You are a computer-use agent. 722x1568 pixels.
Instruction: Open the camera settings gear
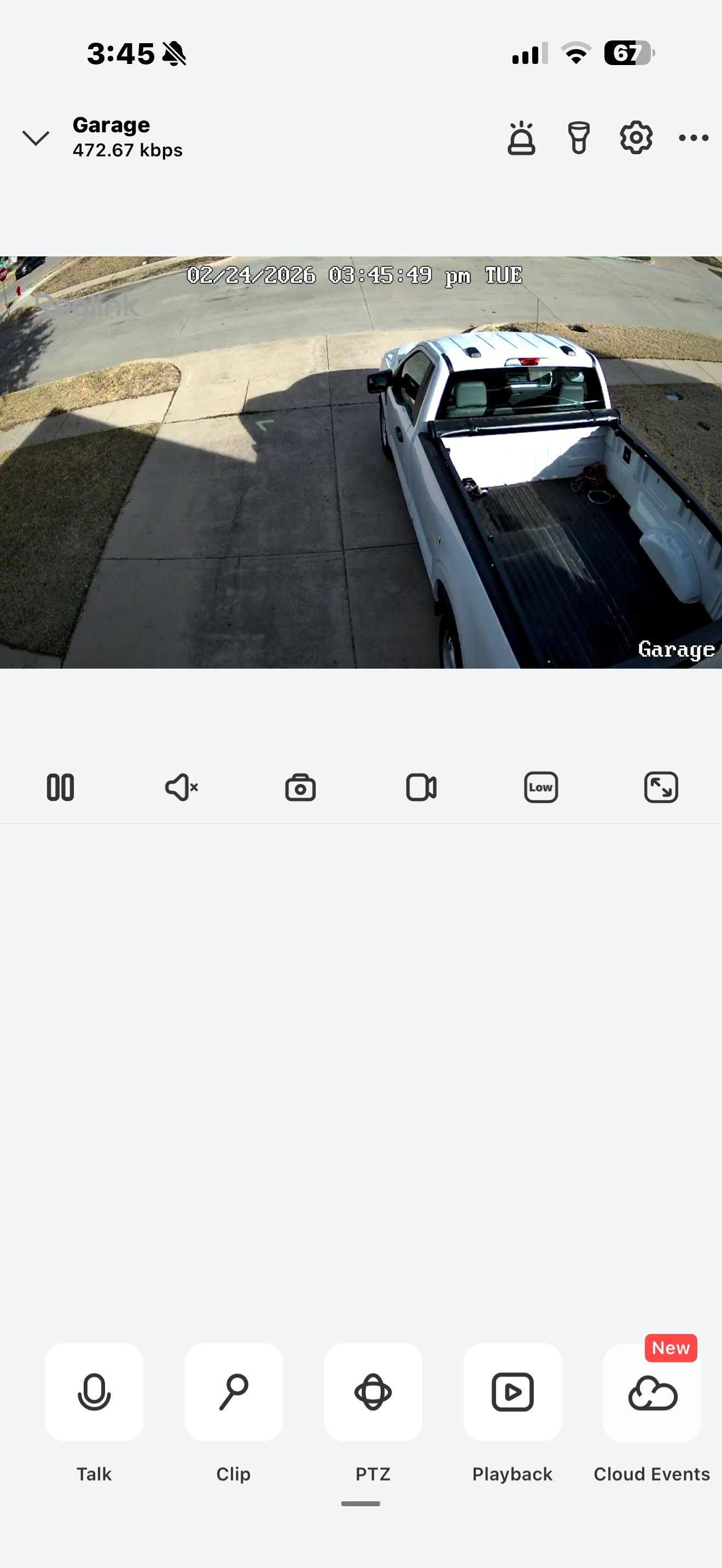pyautogui.click(x=636, y=138)
